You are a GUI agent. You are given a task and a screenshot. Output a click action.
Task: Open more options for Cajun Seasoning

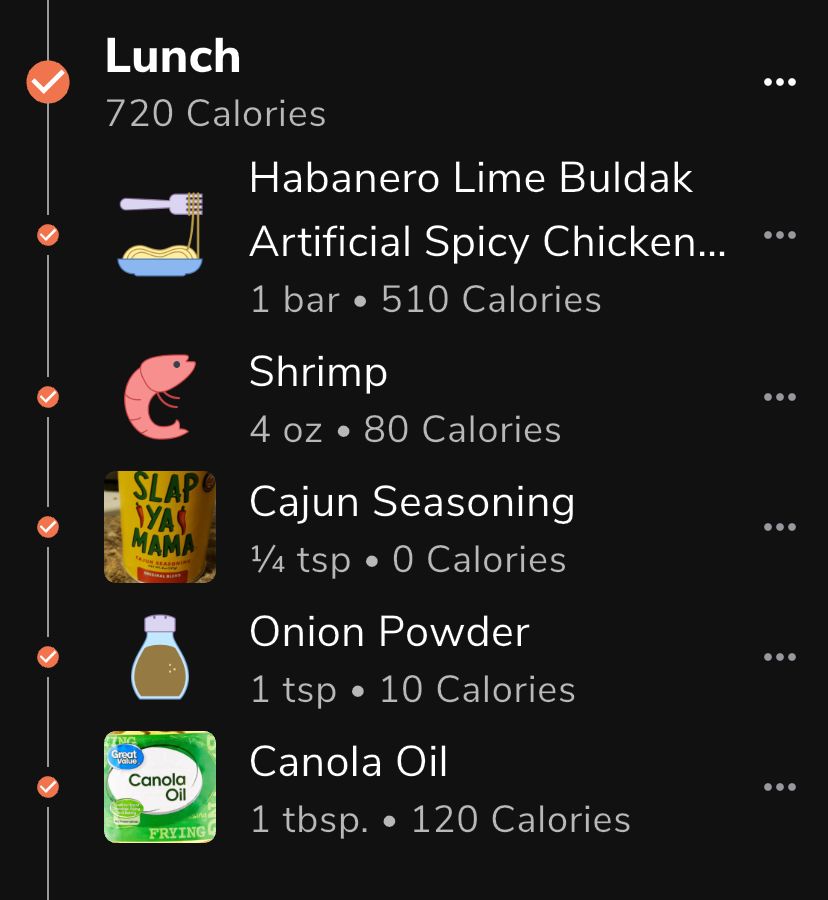coord(779,527)
